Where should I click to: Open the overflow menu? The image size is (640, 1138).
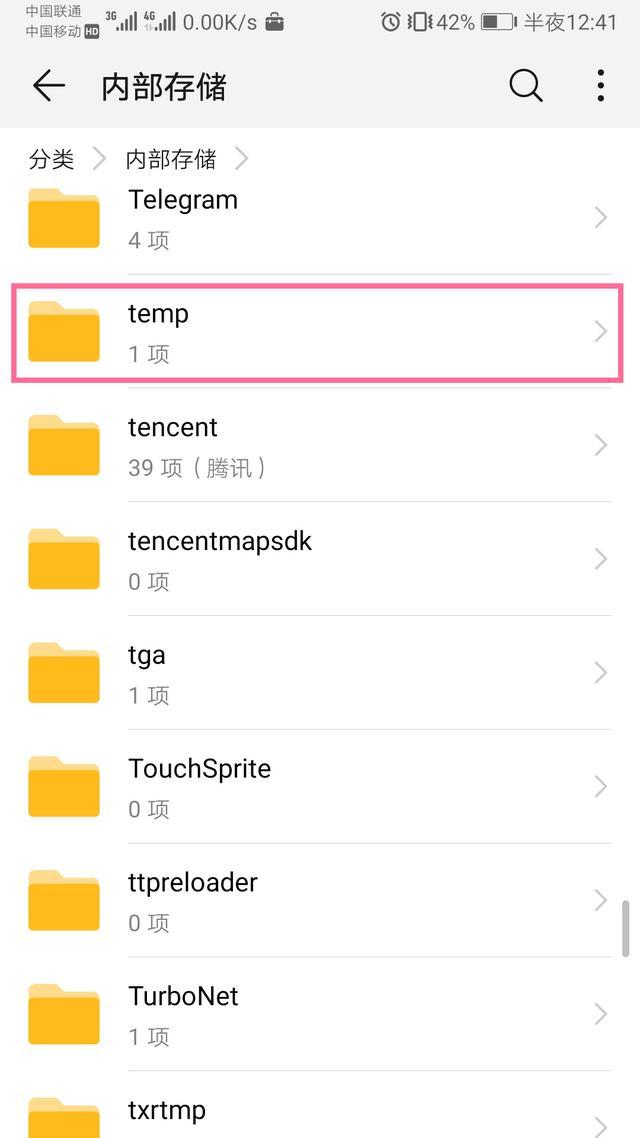click(x=600, y=87)
